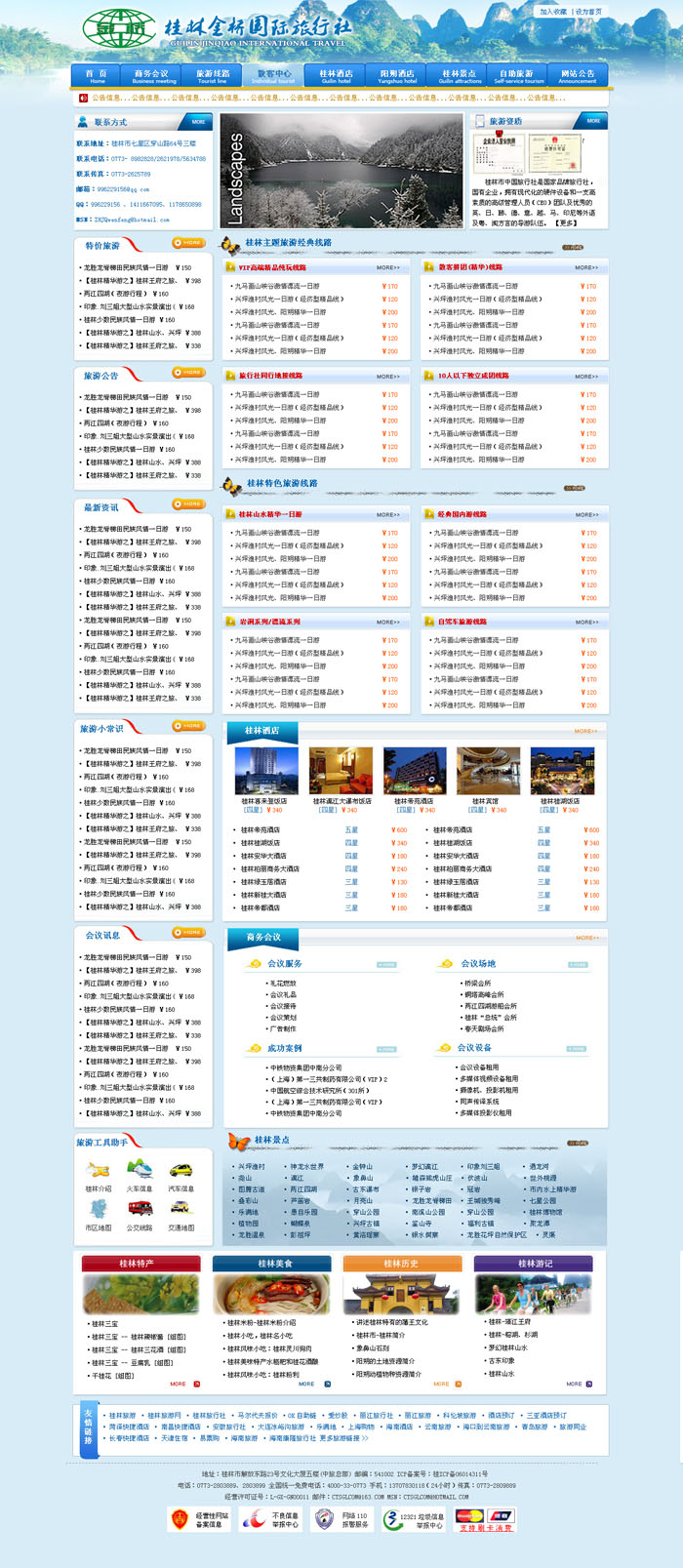Image resolution: width=683 pixels, height=1568 pixels.
Task: Click the 加入收藏 link in the header
Action: click(553, 12)
